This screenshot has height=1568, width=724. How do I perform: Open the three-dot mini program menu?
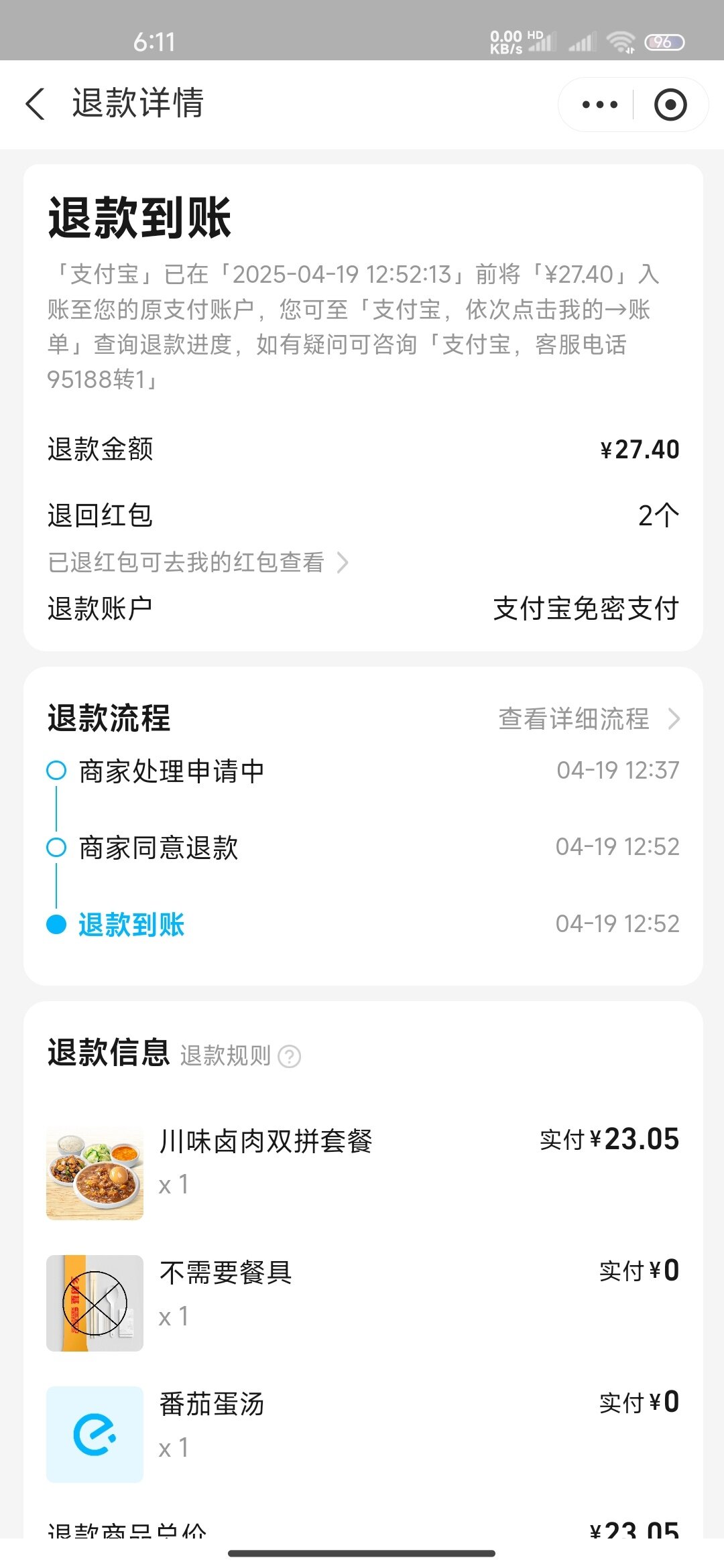tap(599, 105)
